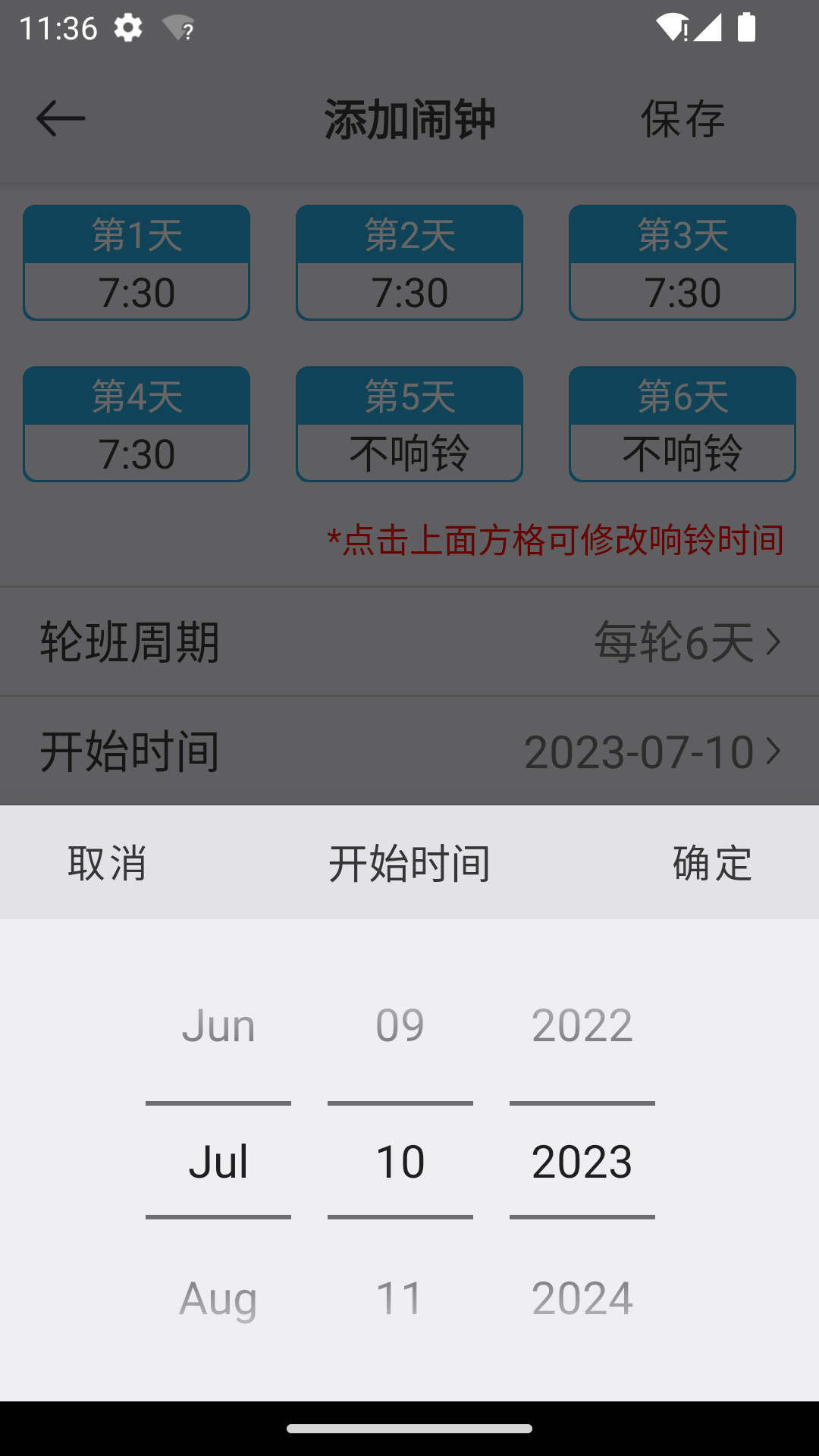Select the 第1天 alarm tile set to 7:30
This screenshot has width=819, height=1456.
pyautogui.click(x=136, y=262)
